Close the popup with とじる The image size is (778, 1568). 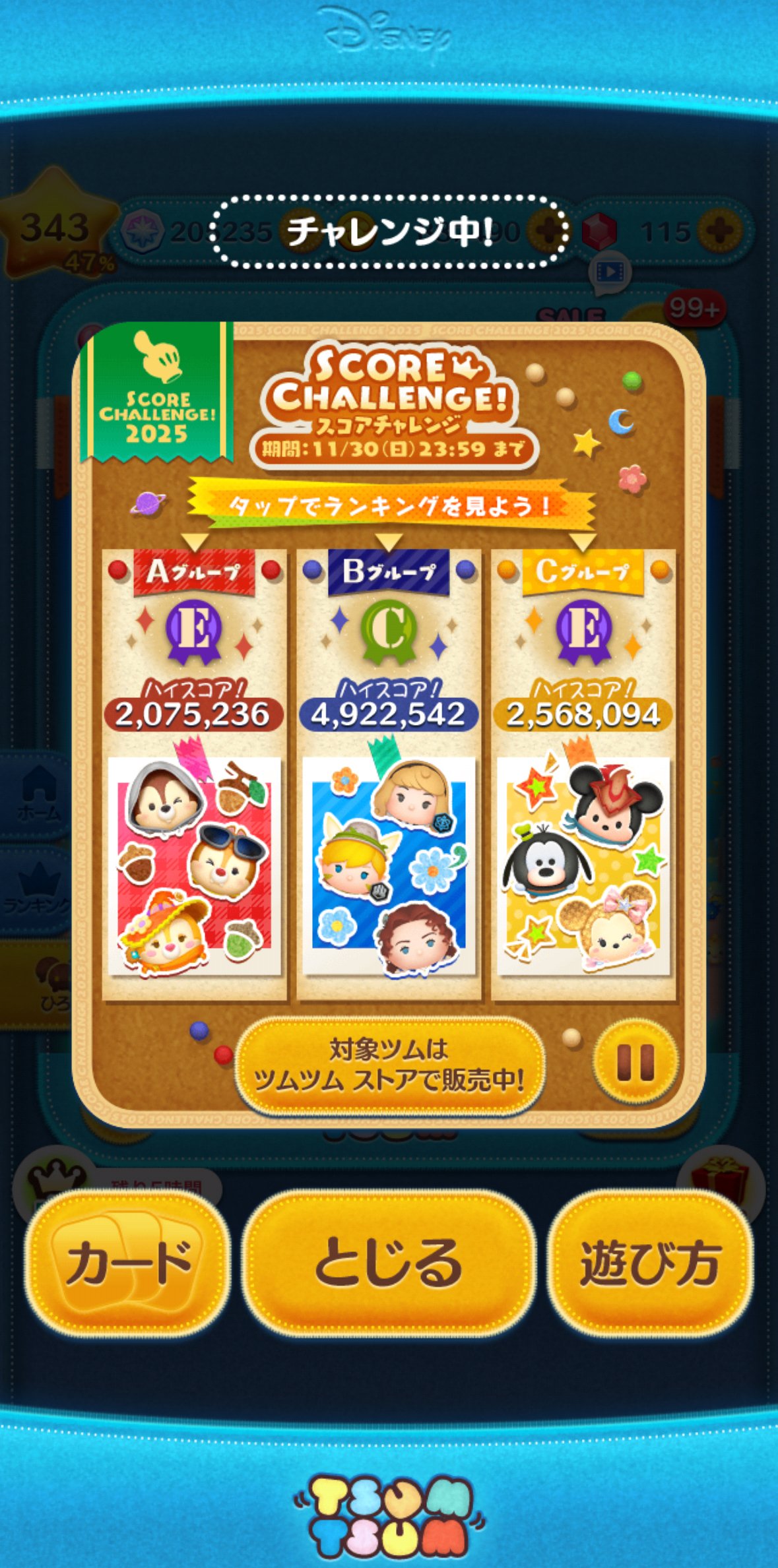(x=389, y=1263)
